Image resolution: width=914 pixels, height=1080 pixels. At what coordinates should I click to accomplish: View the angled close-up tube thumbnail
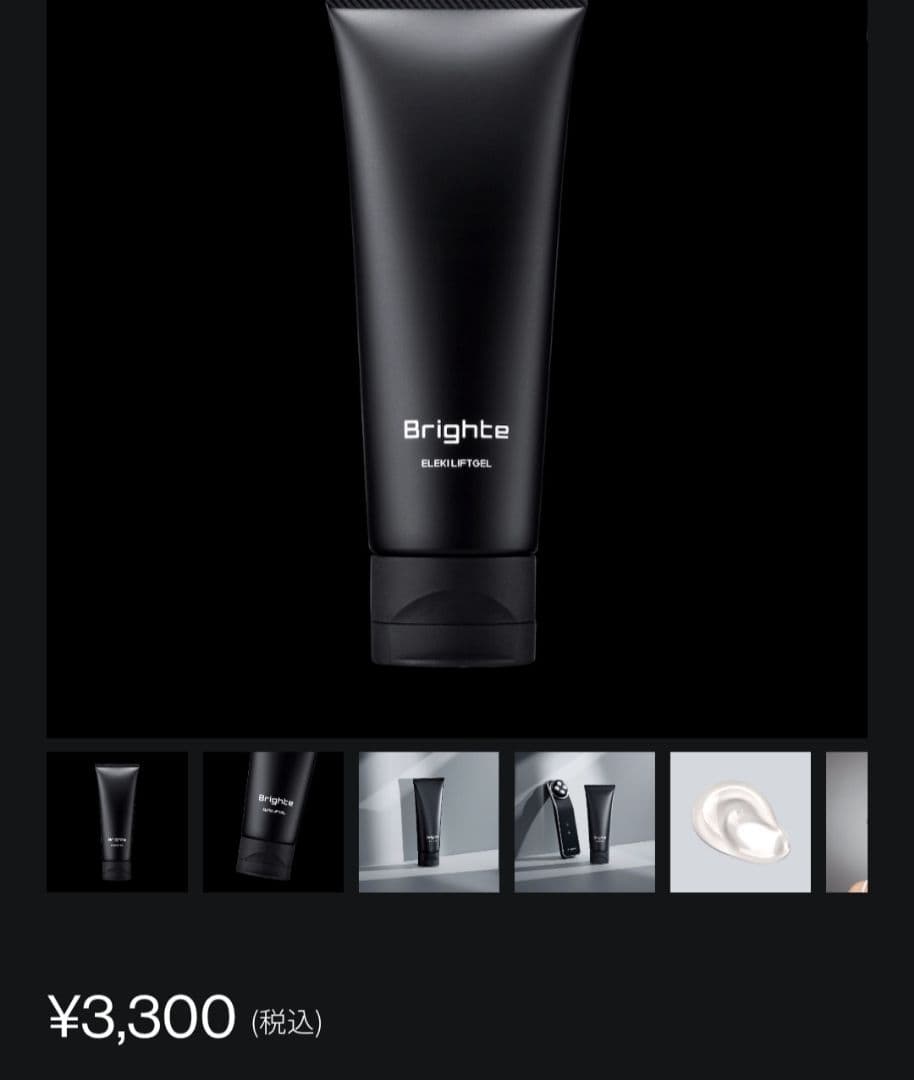click(x=273, y=822)
